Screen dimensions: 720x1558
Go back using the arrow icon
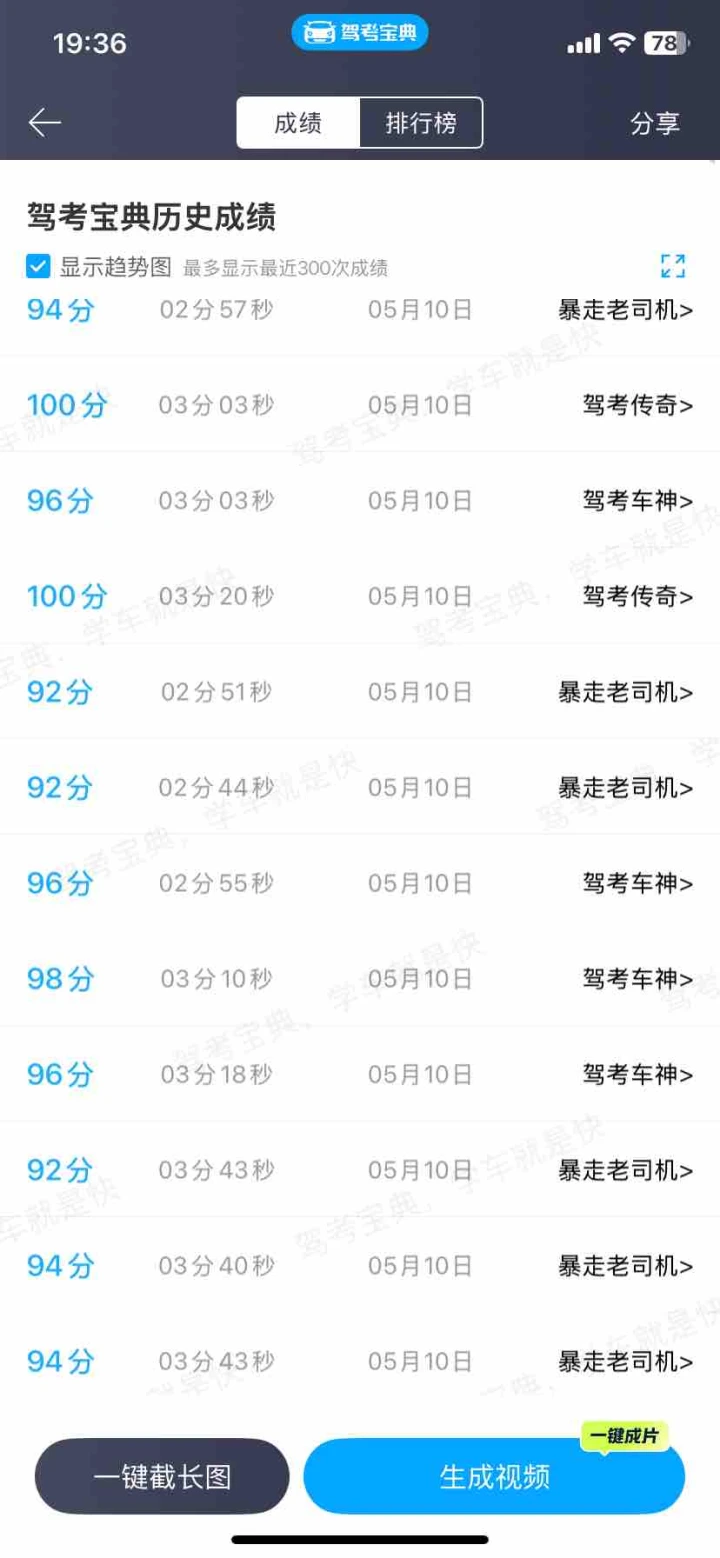(45, 123)
